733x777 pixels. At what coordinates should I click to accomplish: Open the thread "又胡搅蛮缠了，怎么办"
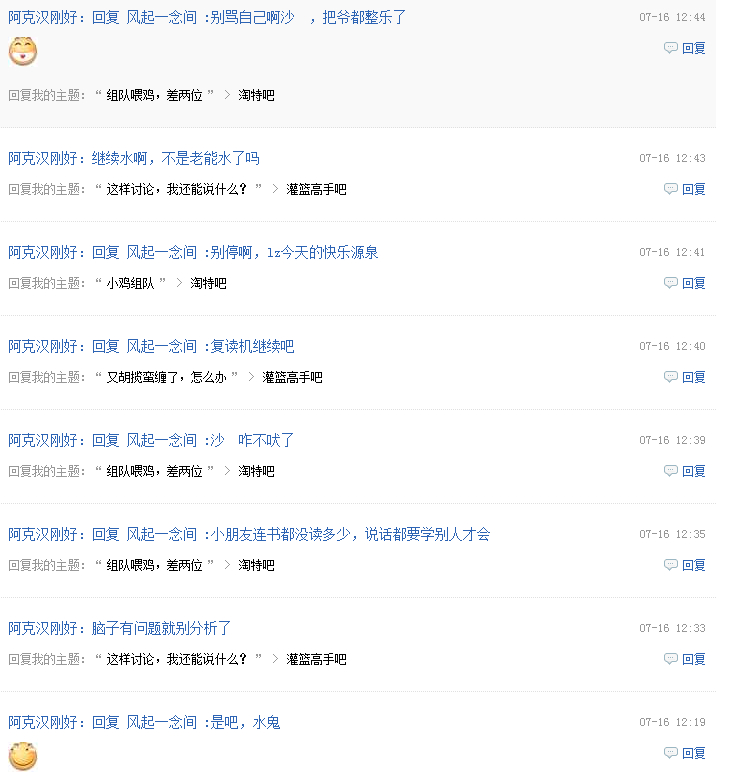pyautogui.click(x=167, y=377)
